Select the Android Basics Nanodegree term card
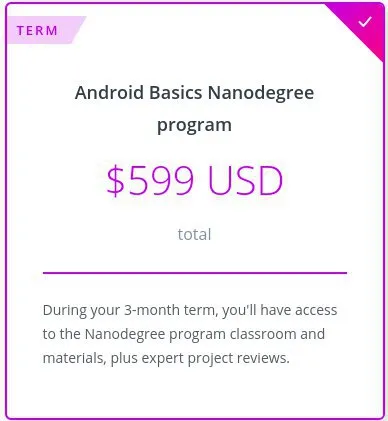The image size is (388, 421). pyautogui.click(x=195, y=211)
